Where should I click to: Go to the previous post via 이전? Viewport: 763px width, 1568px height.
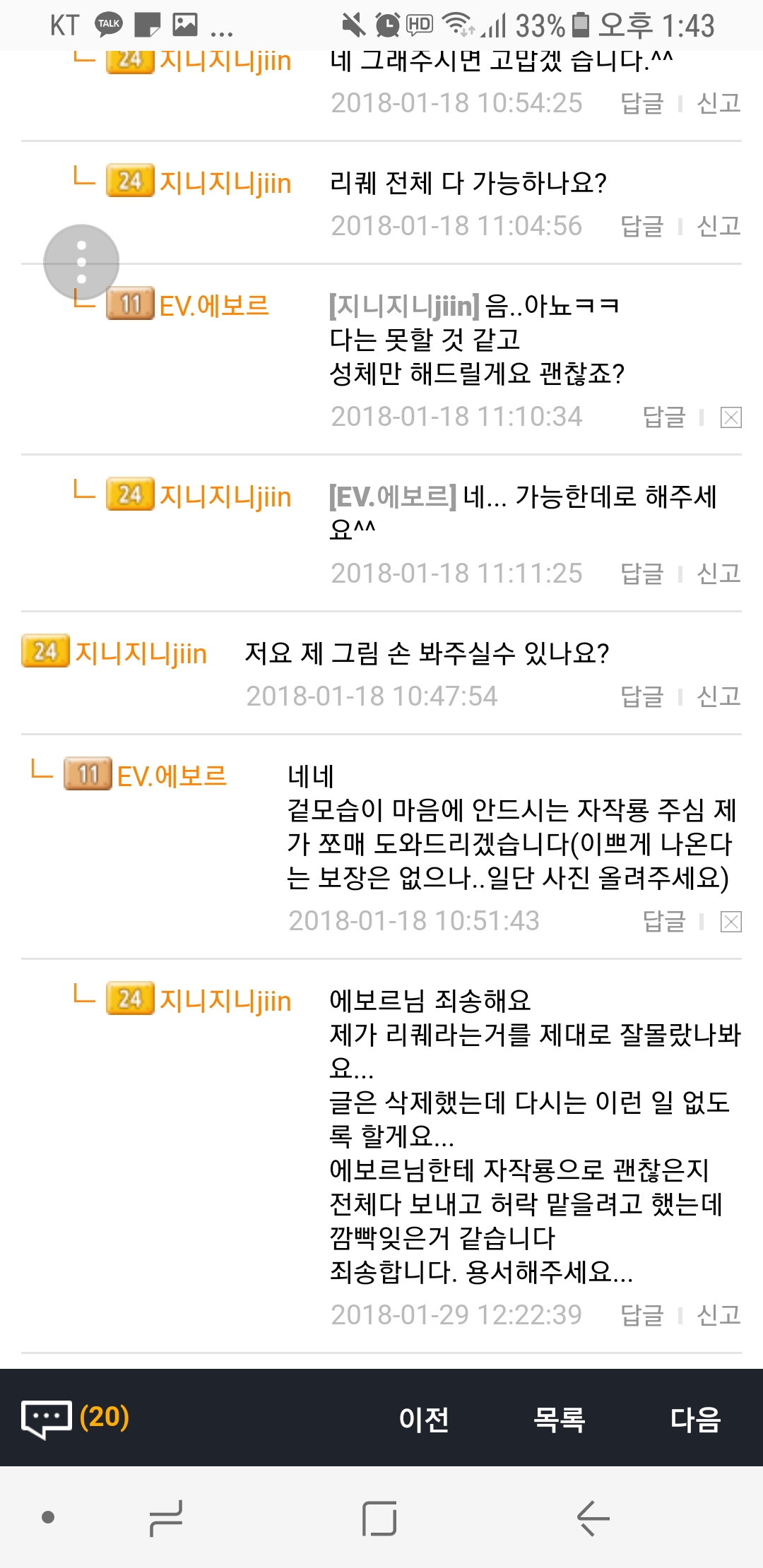pos(424,1419)
